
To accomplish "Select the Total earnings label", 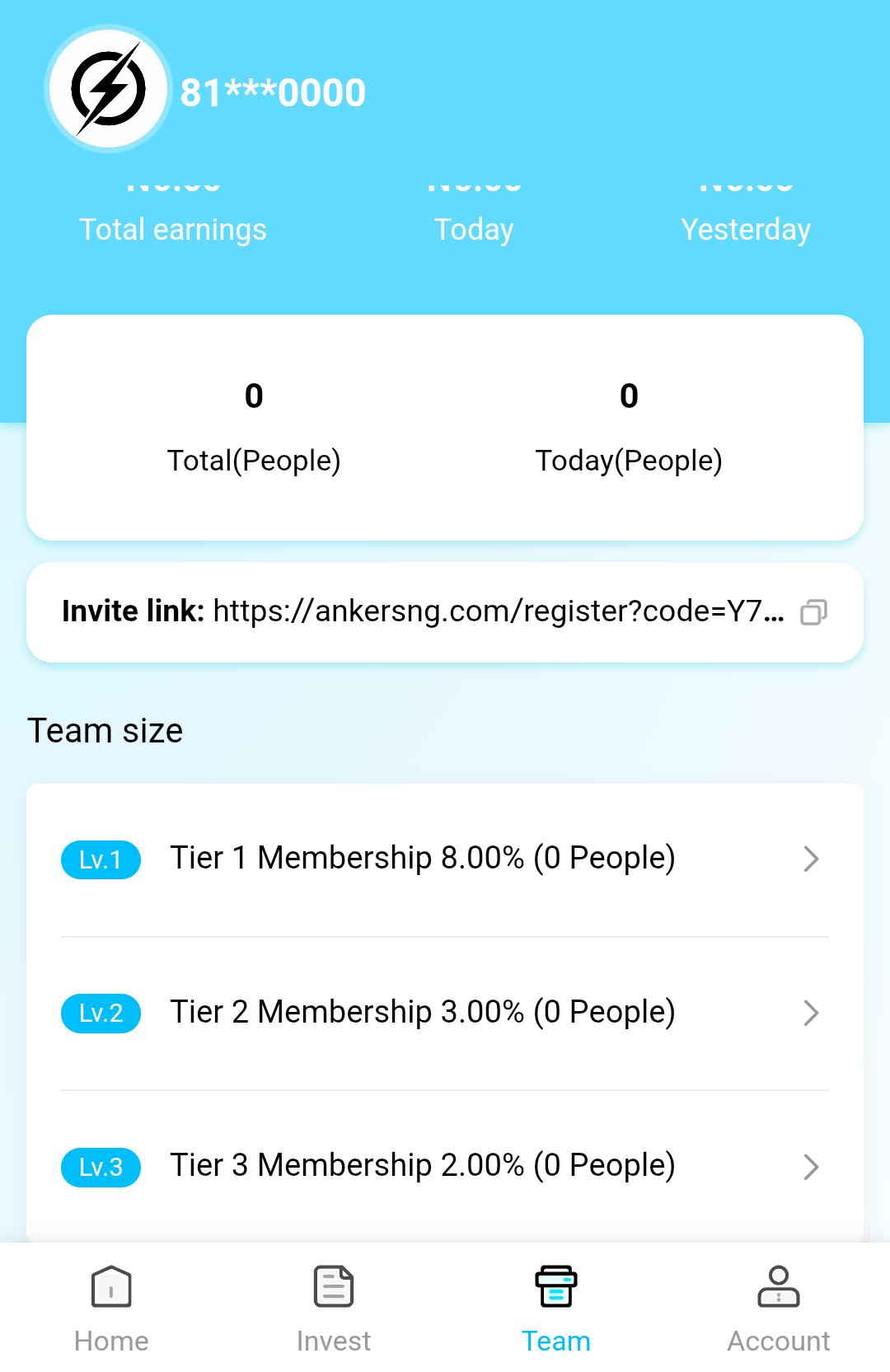I will 172,229.
